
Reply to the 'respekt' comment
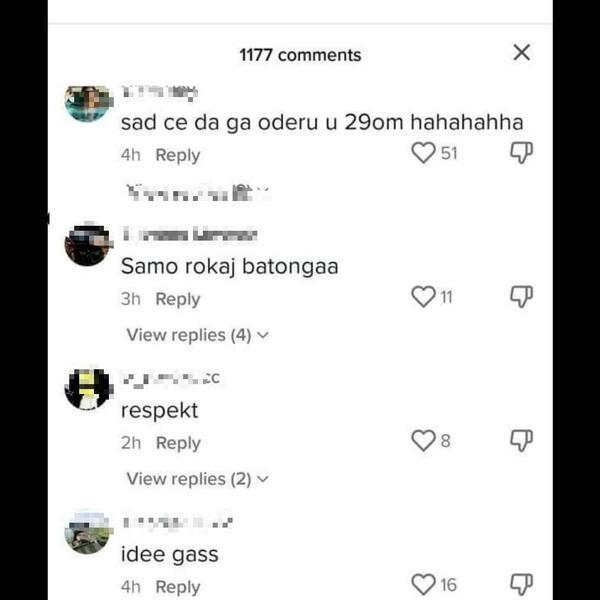point(178,443)
